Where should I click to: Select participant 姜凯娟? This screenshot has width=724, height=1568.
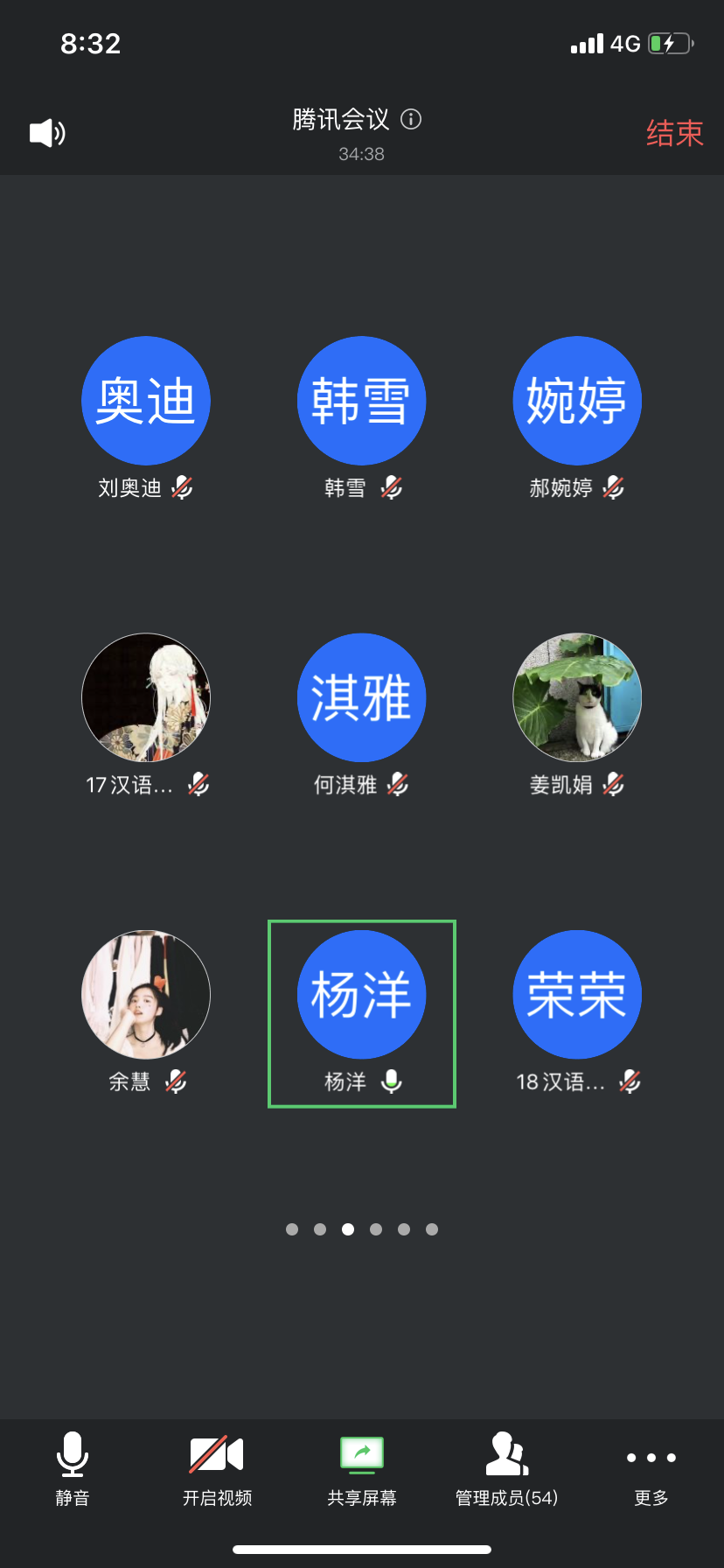(577, 697)
